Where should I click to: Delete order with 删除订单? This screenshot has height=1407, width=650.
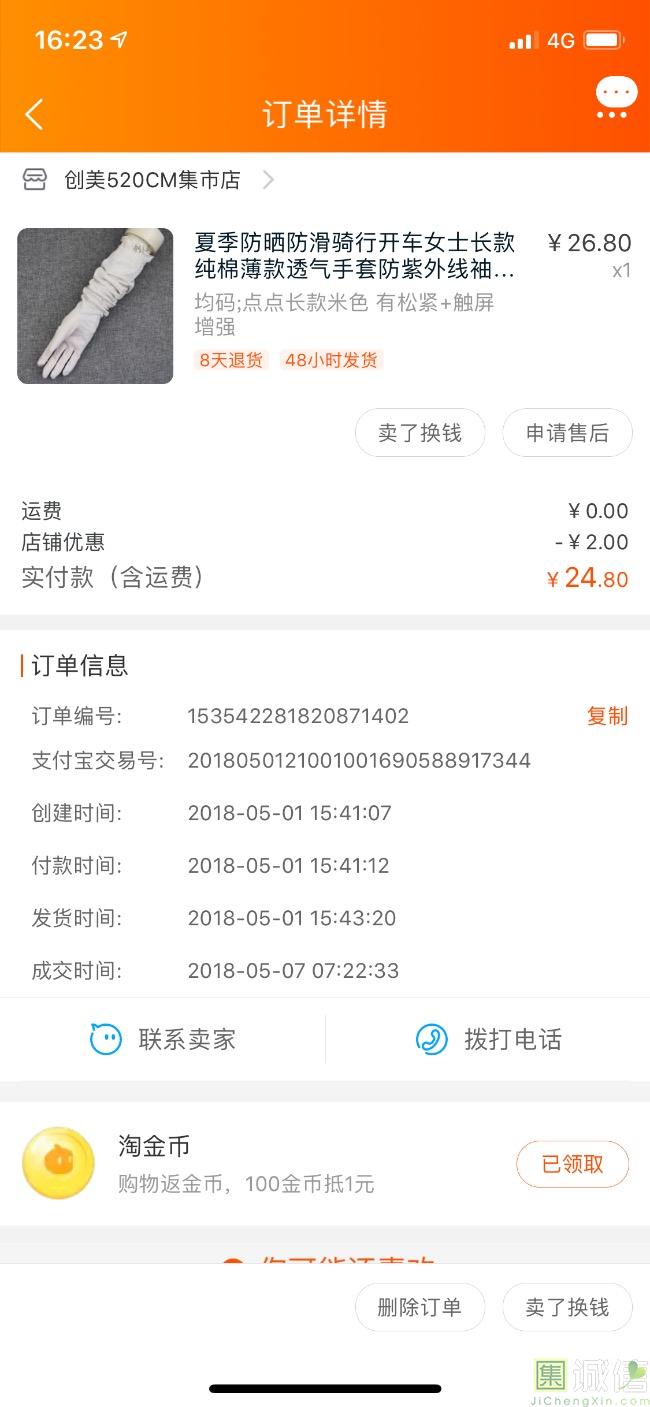420,1308
